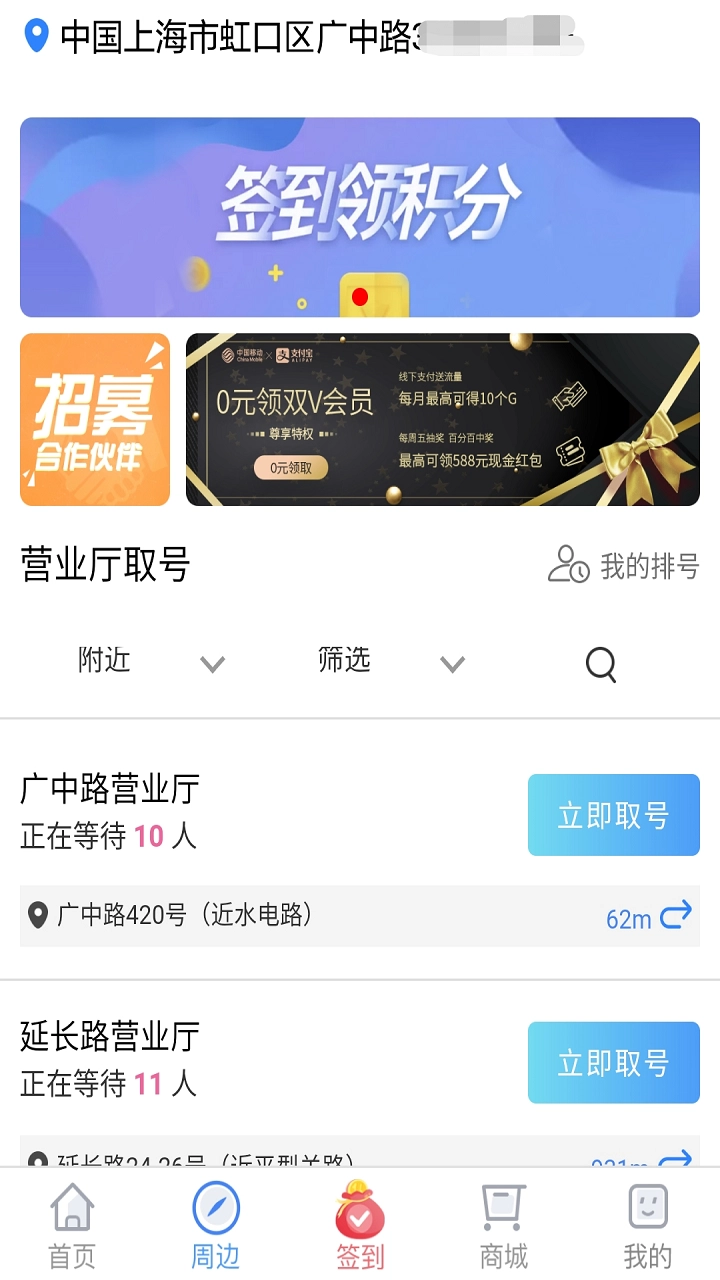Tap the location pin next to the address bar

click(x=36, y=36)
